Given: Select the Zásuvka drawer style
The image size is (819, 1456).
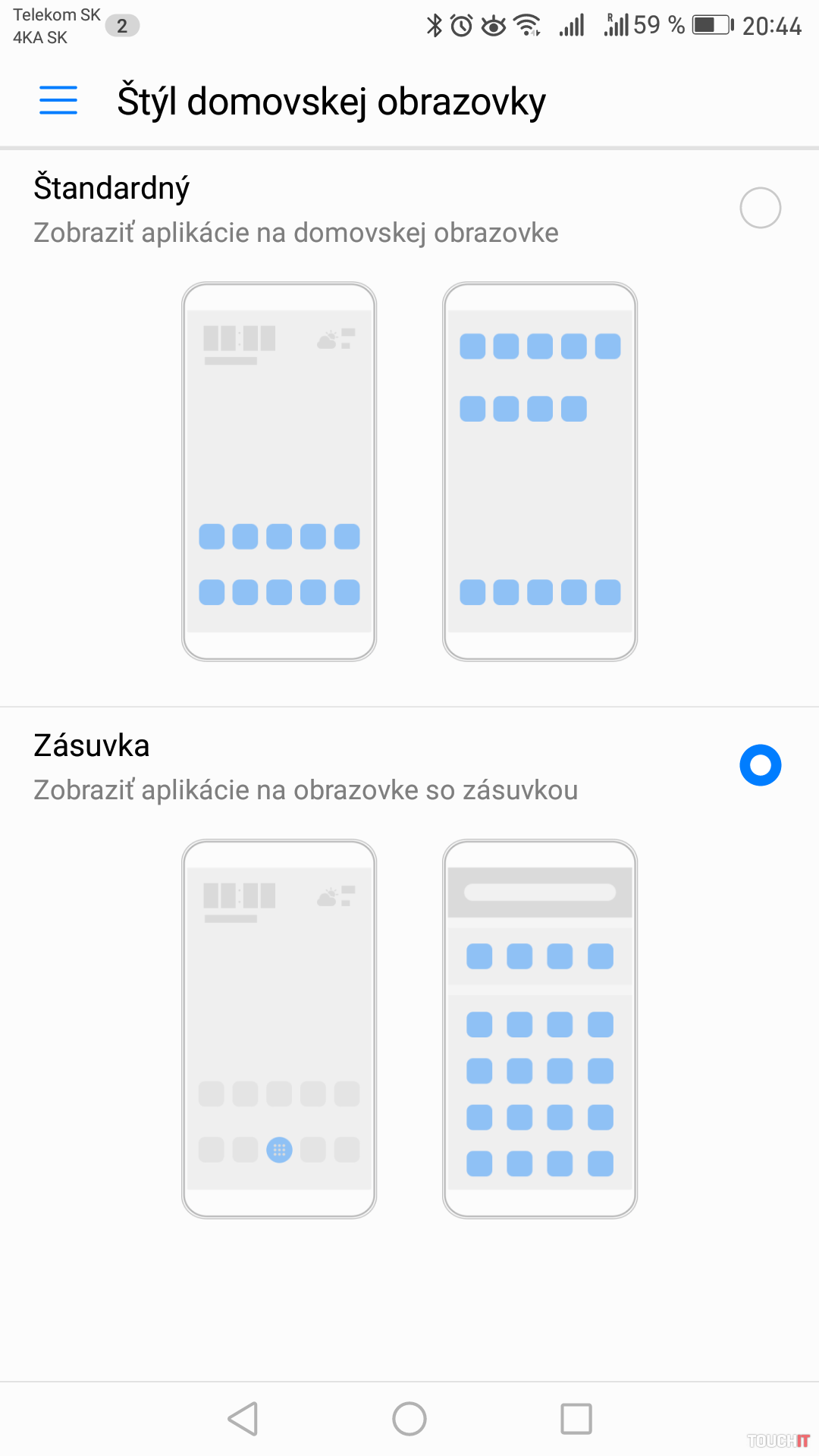Looking at the screenshot, I should pos(760,765).
